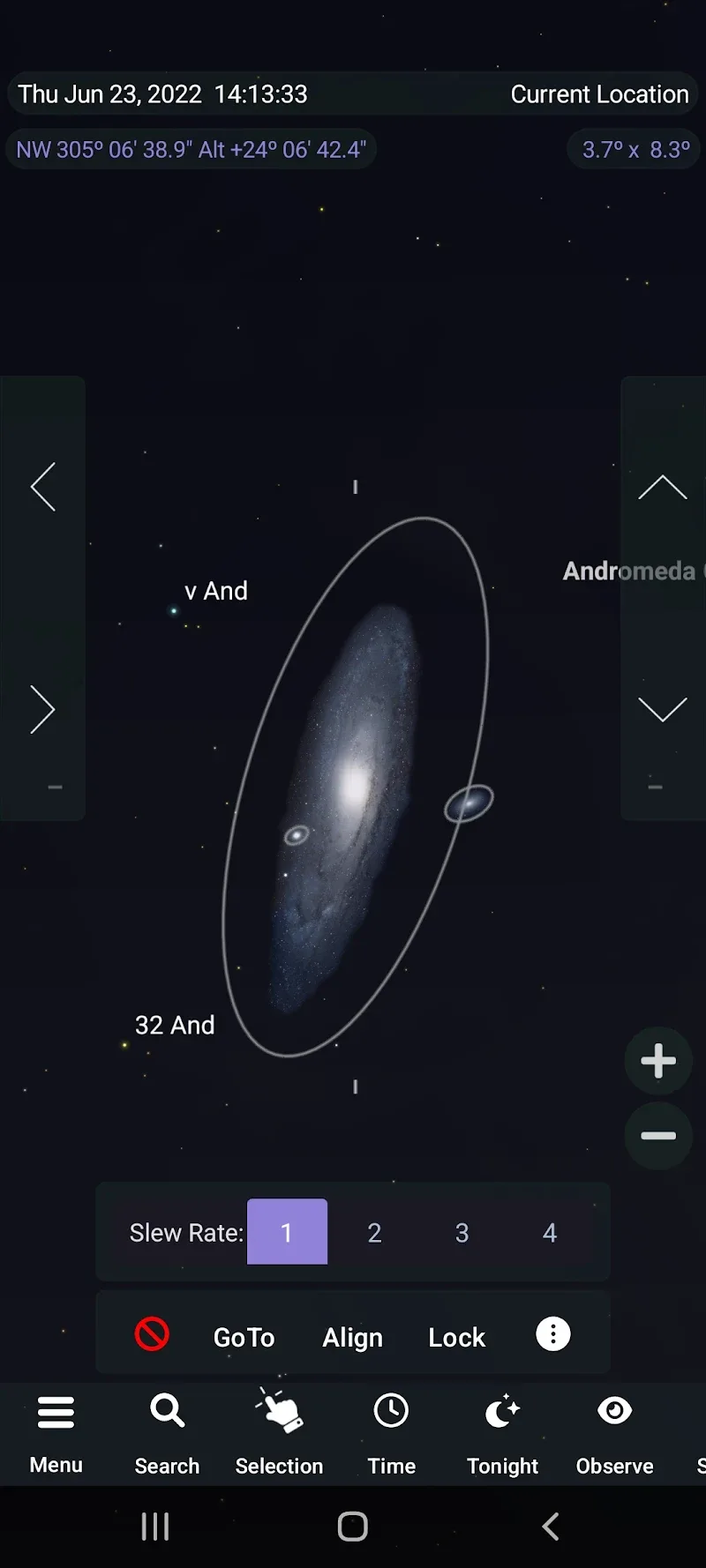Zoom in with the plus button
706x1568 pixels.
click(x=658, y=1061)
